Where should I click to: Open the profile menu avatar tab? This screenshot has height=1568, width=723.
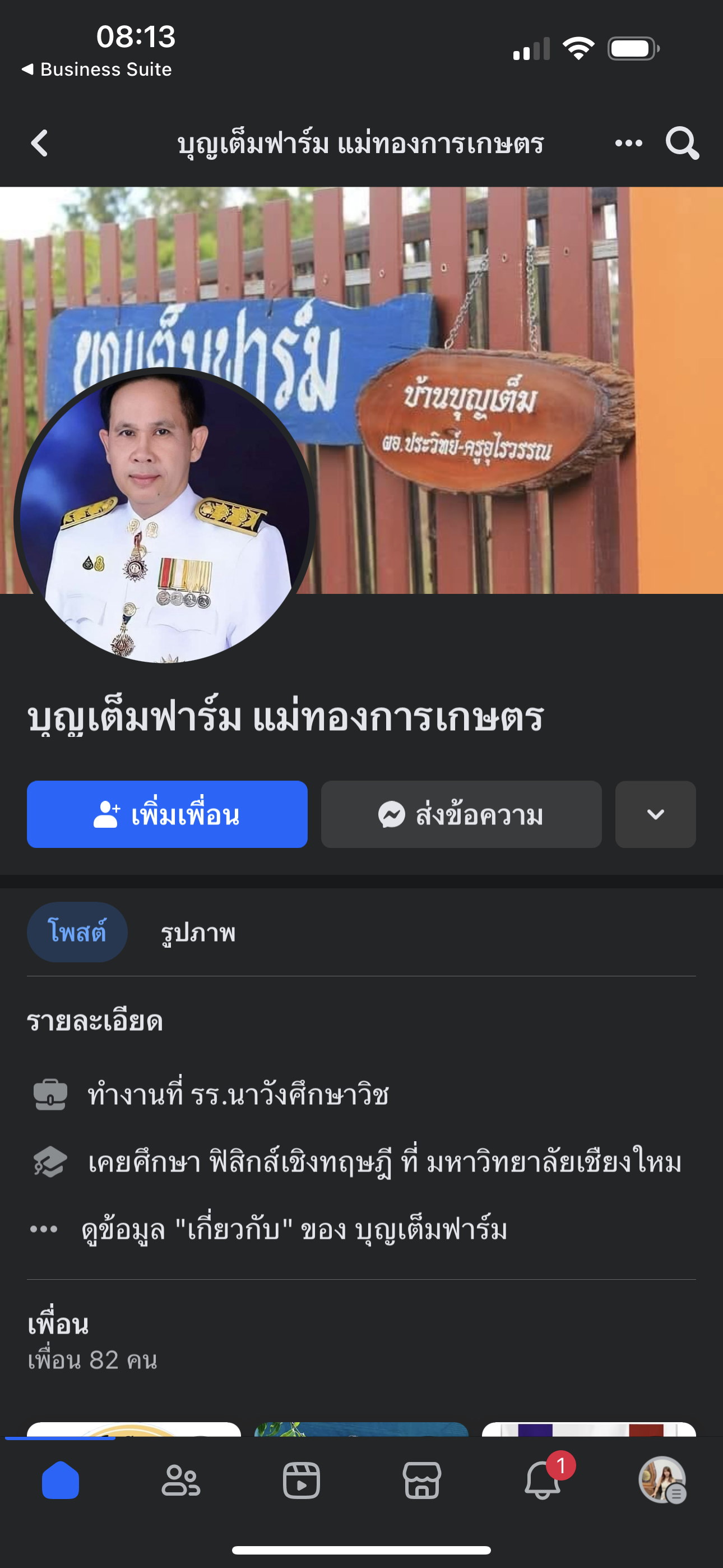pos(662,1481)
